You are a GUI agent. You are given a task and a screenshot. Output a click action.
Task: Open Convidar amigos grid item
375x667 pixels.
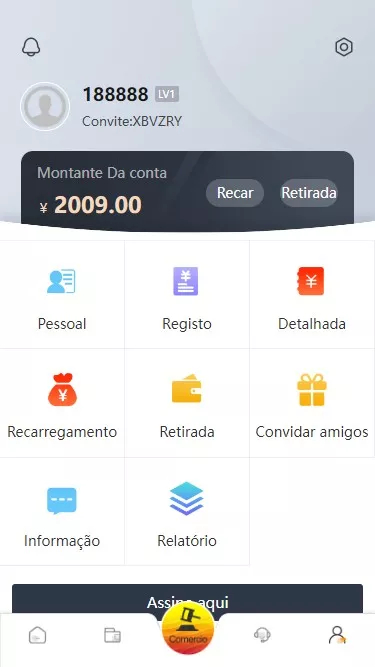tap(312, 403)
